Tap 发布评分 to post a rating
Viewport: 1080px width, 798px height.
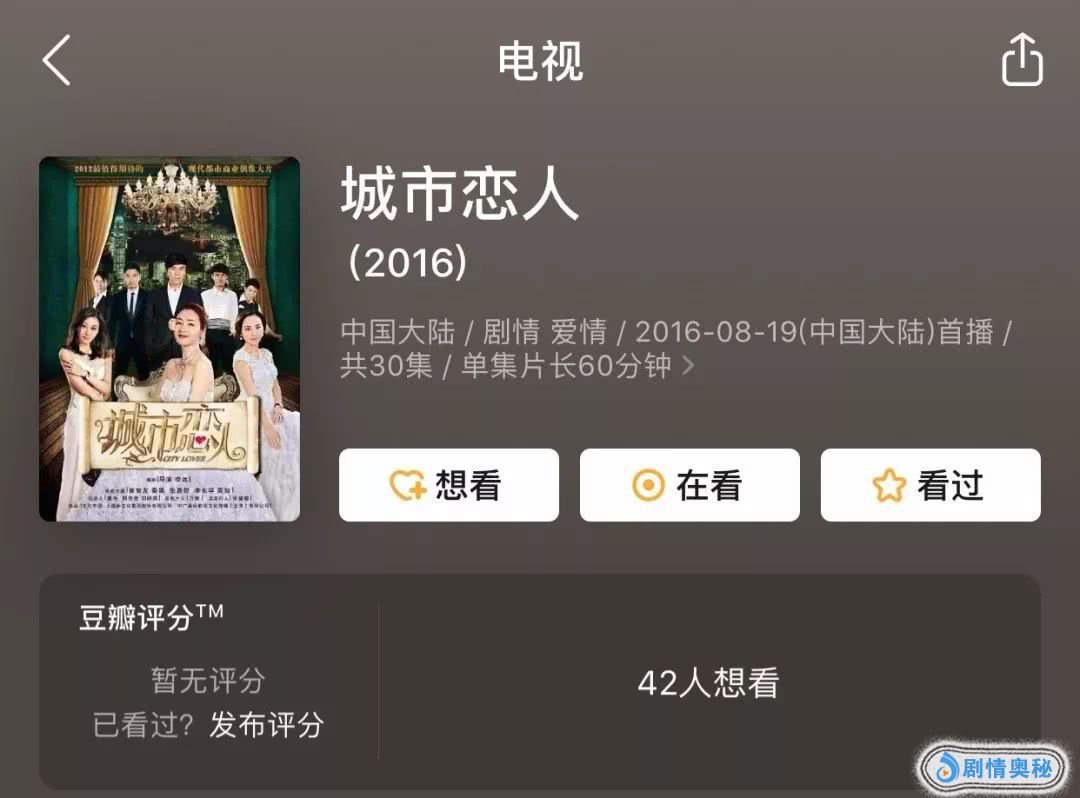click(266, 724)
